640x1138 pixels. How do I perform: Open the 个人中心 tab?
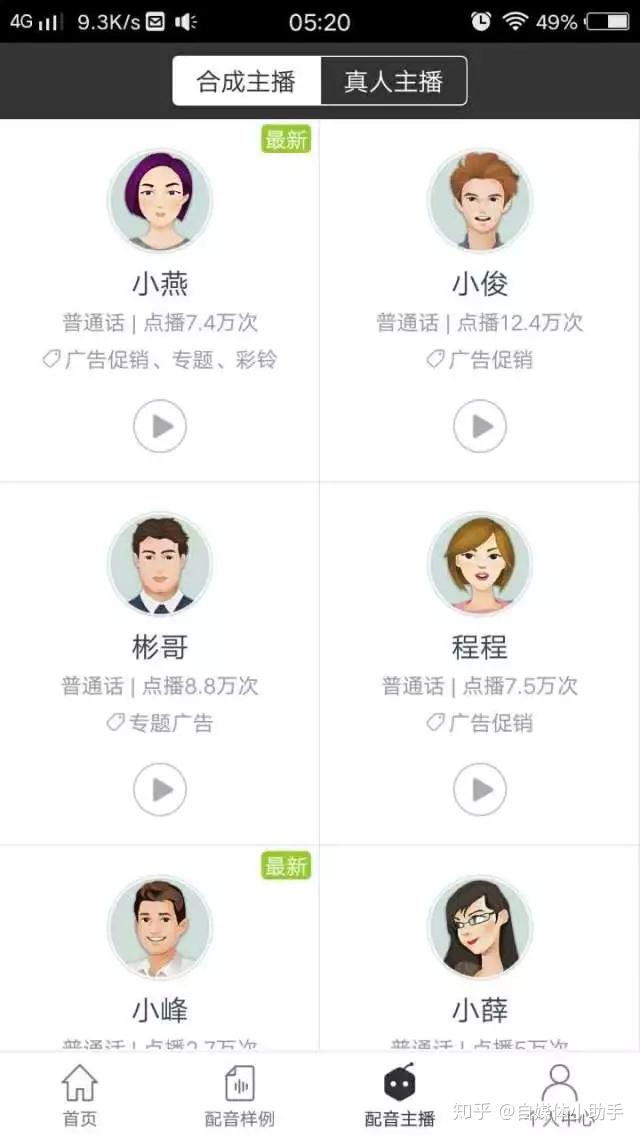tap(560, 1095)
